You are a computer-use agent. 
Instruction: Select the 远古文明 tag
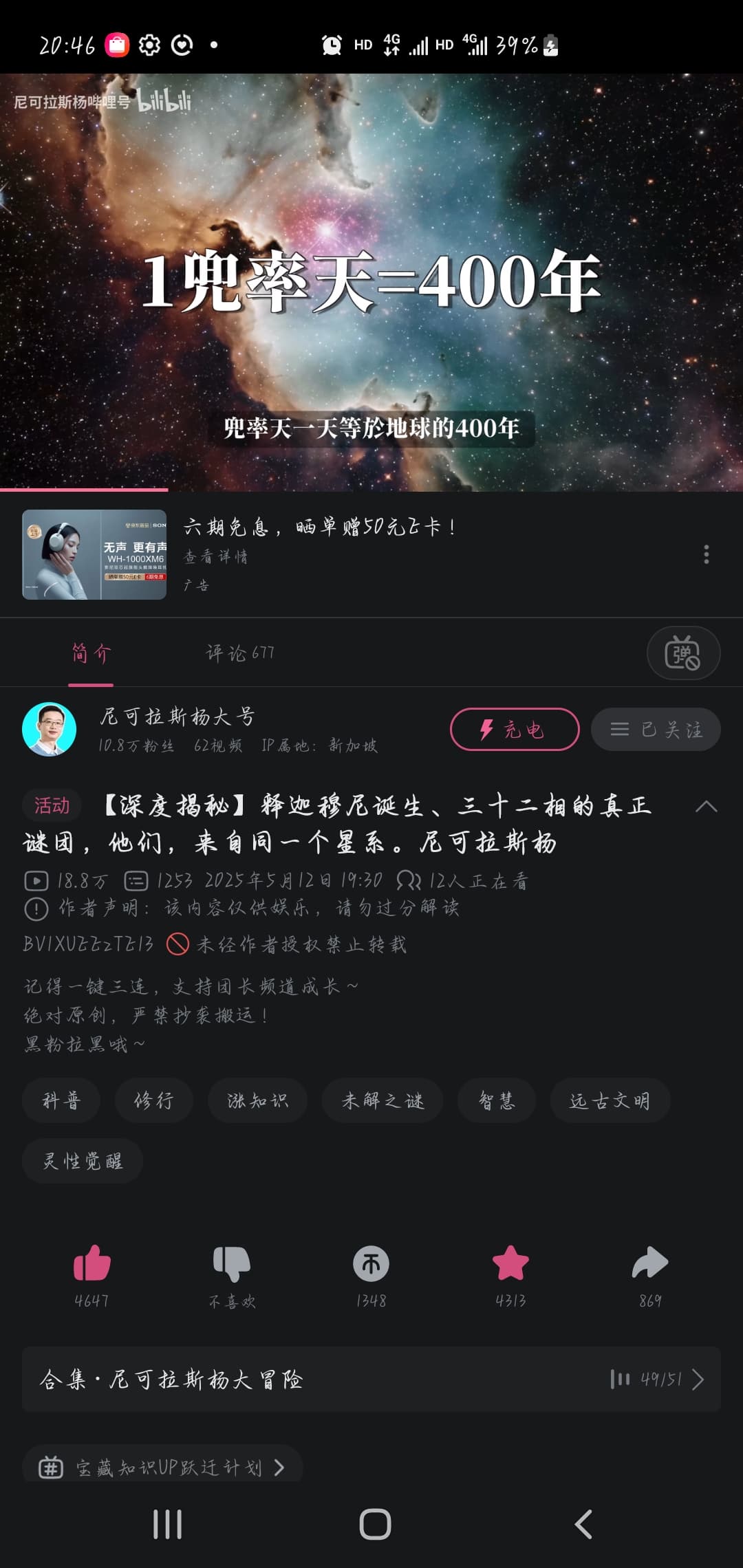click(x=610, y=1101)
